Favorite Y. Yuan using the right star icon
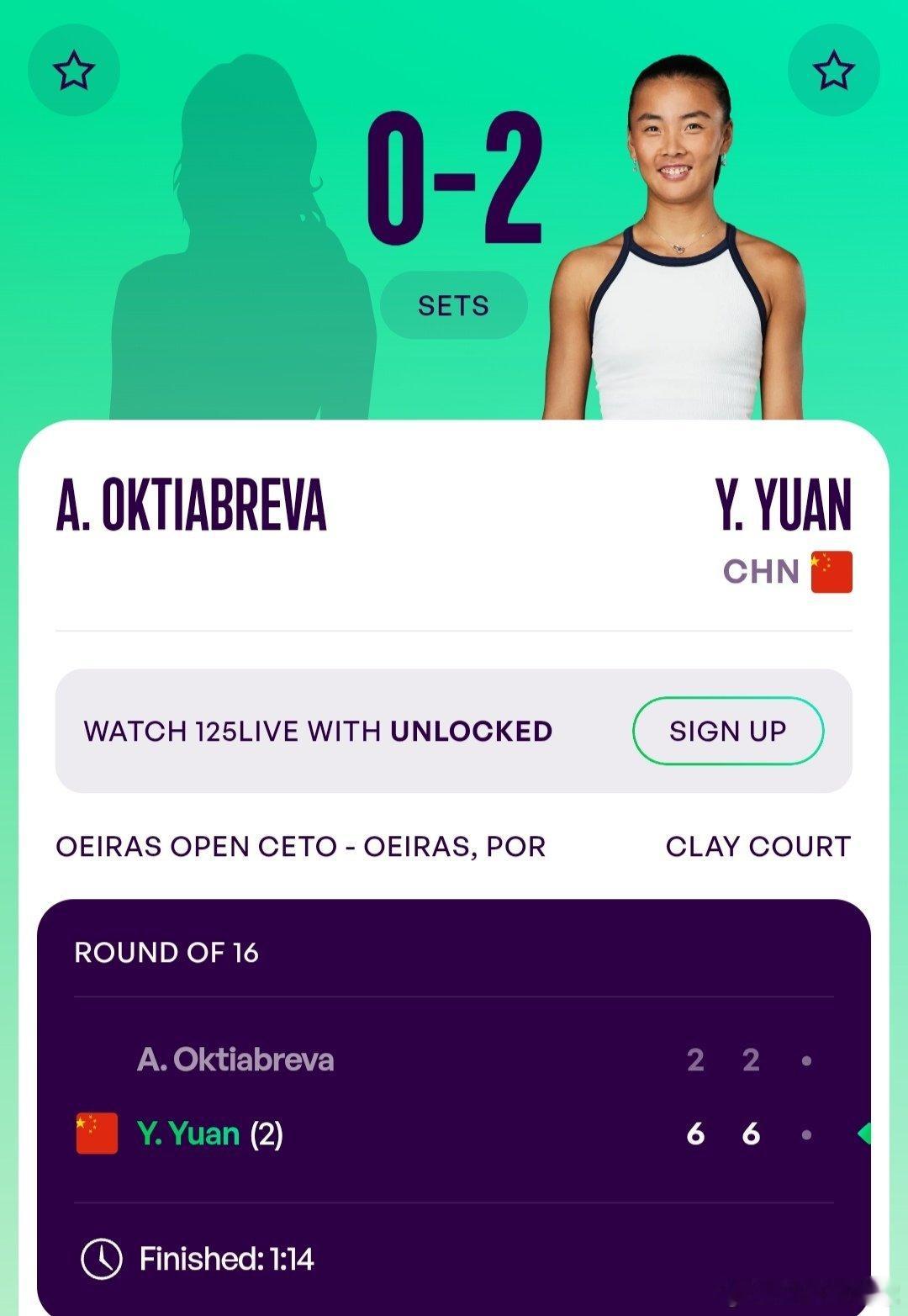 [x=833, y=71]
